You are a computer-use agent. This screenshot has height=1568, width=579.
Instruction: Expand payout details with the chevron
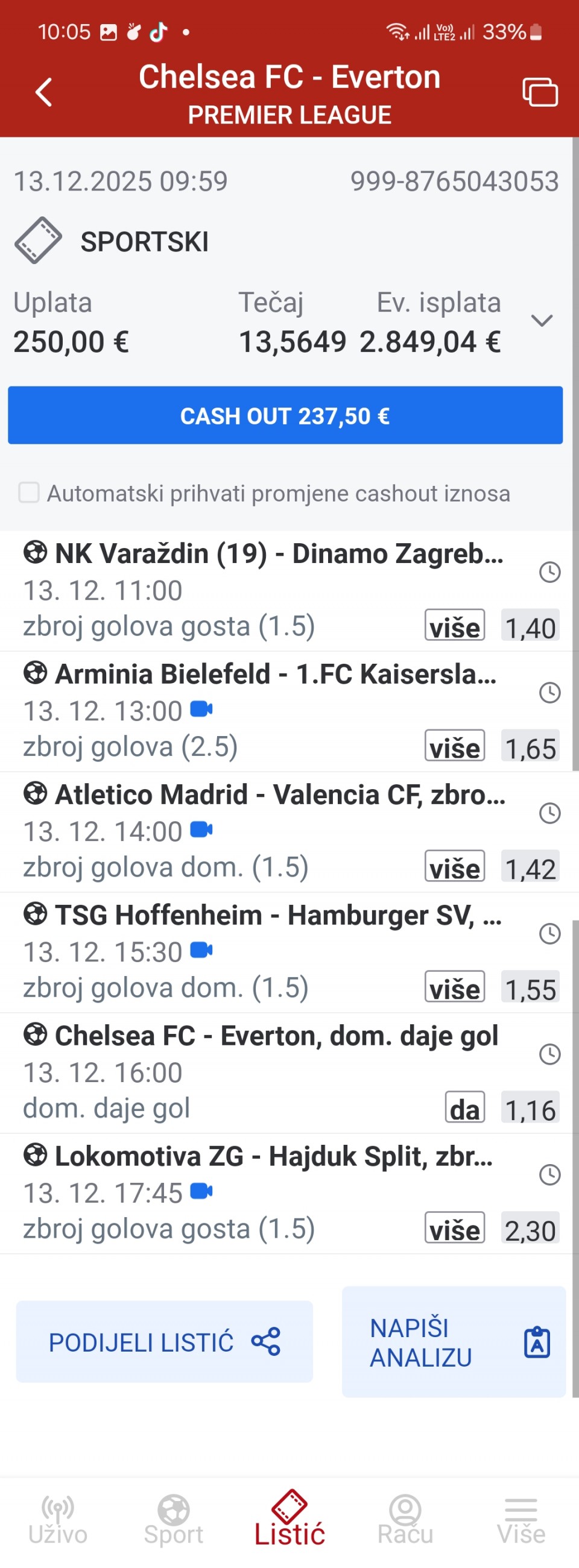pyautogui.click(x=541, y=320)
